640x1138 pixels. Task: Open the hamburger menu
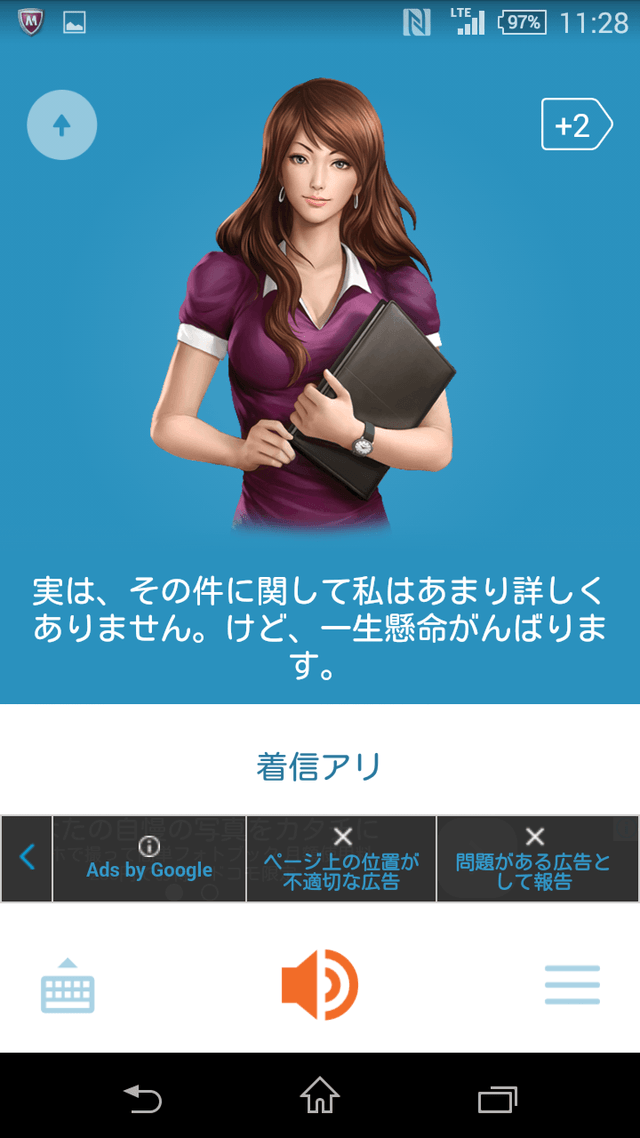(x=572, y=985)
